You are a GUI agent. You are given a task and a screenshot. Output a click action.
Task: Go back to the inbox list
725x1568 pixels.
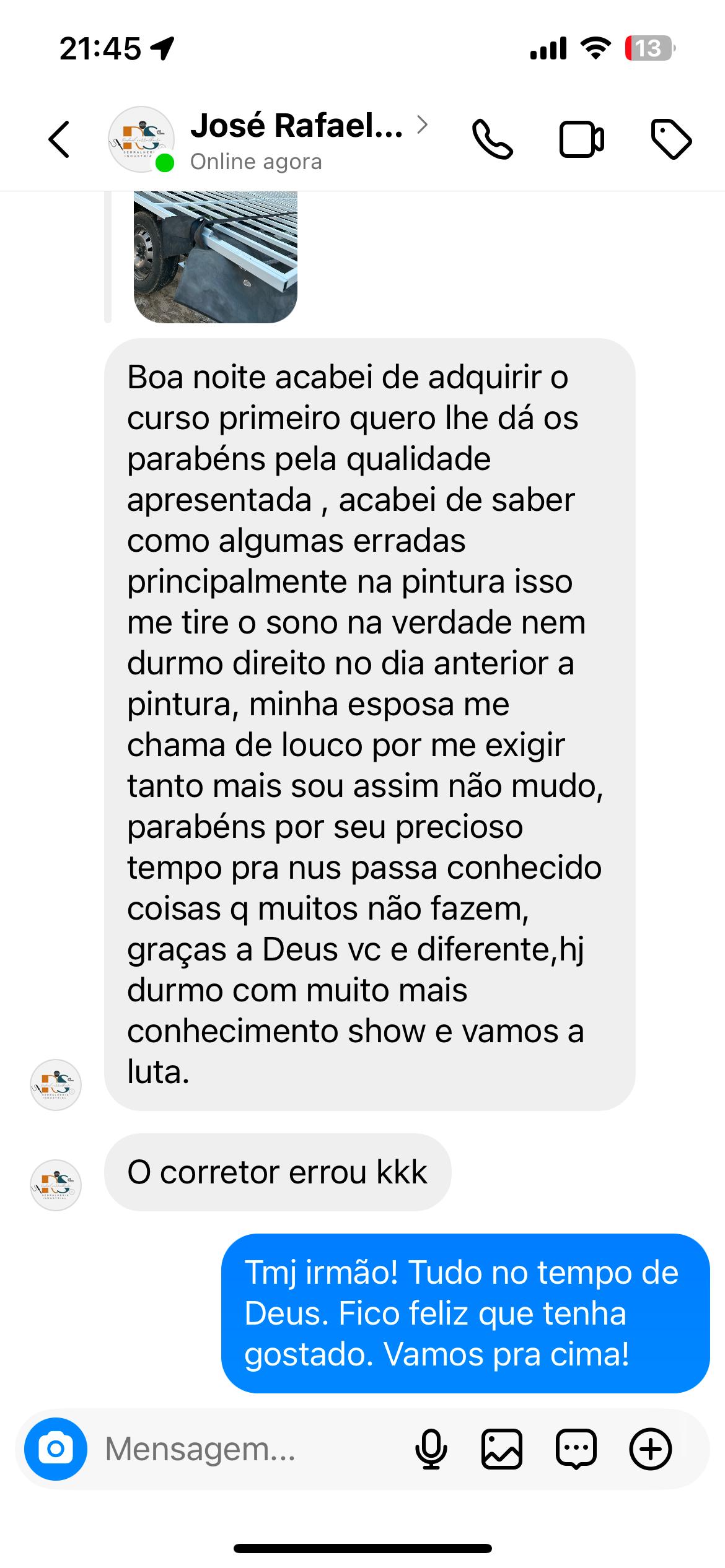pos(59,139)
